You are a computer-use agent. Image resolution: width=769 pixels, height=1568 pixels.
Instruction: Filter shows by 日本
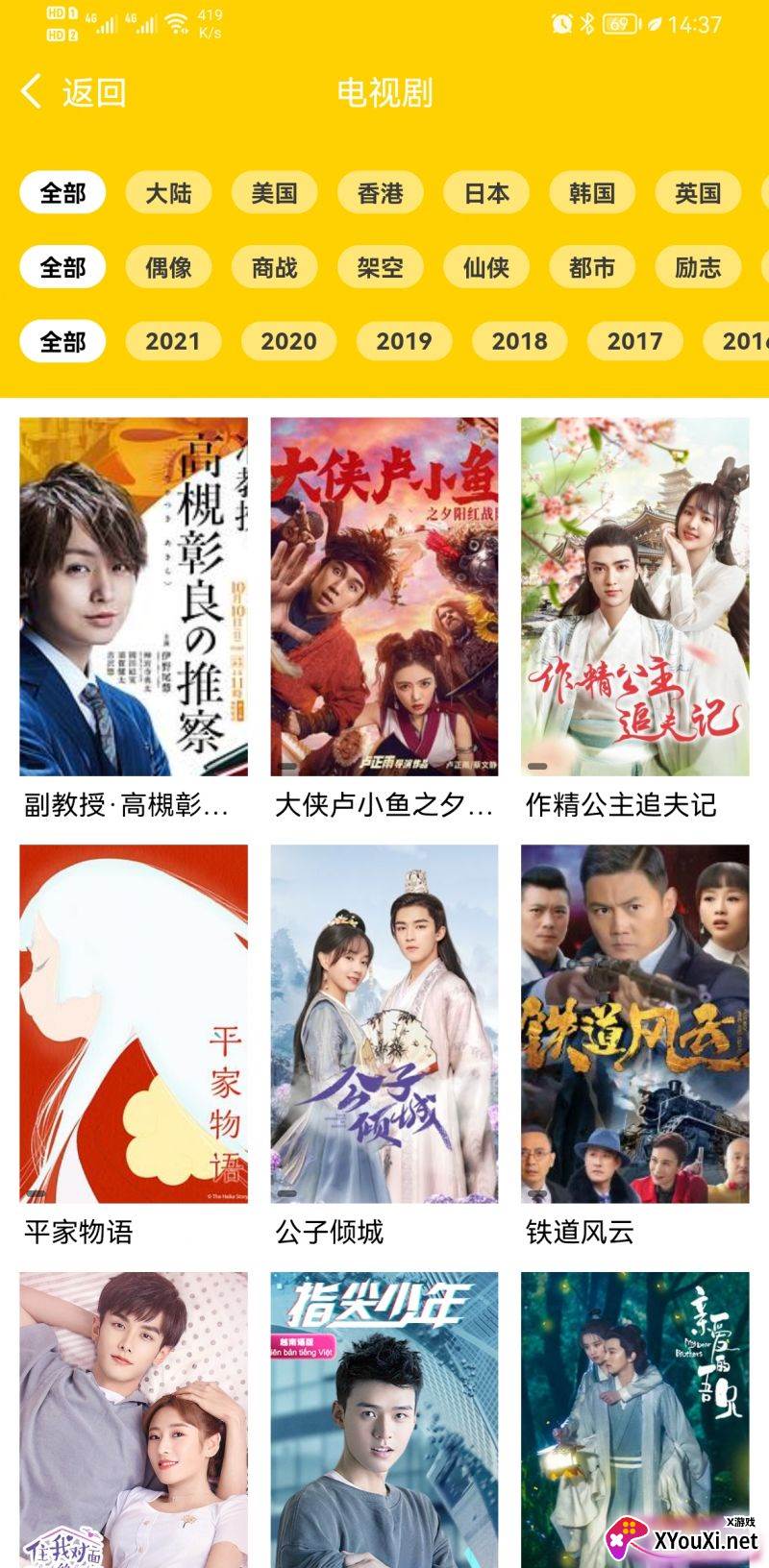[x=486, y=193]
